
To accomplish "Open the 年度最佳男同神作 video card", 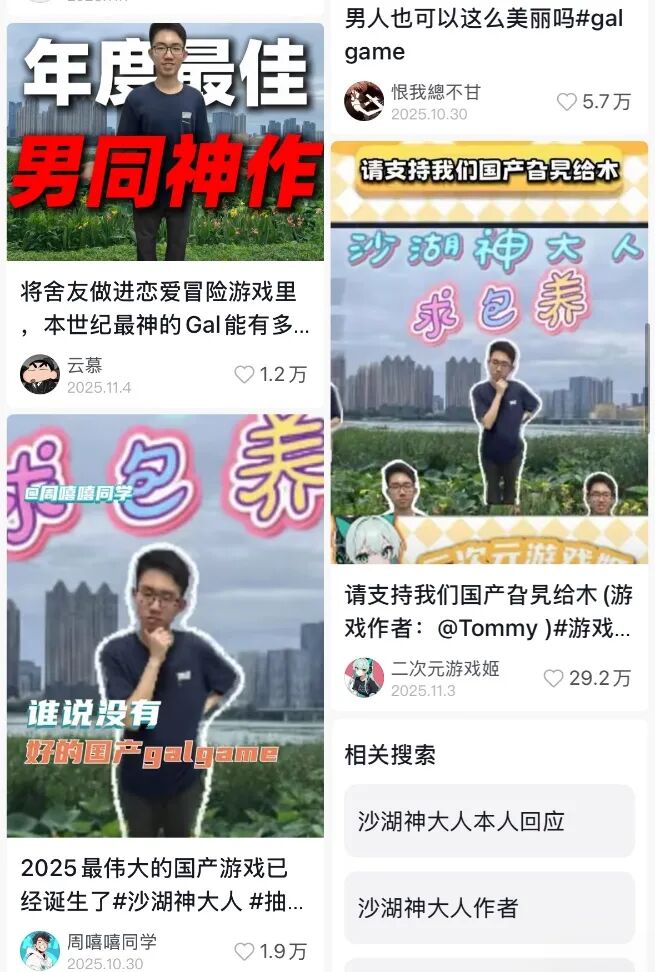I will 165,141.
